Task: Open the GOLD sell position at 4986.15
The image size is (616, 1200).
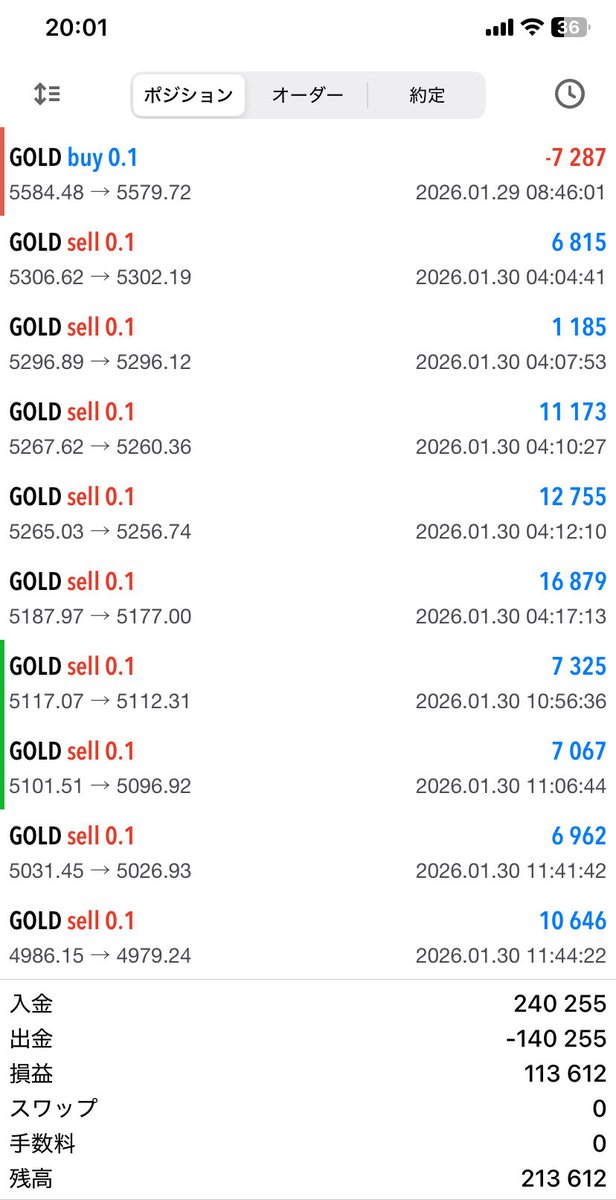Action: point(308,938)
